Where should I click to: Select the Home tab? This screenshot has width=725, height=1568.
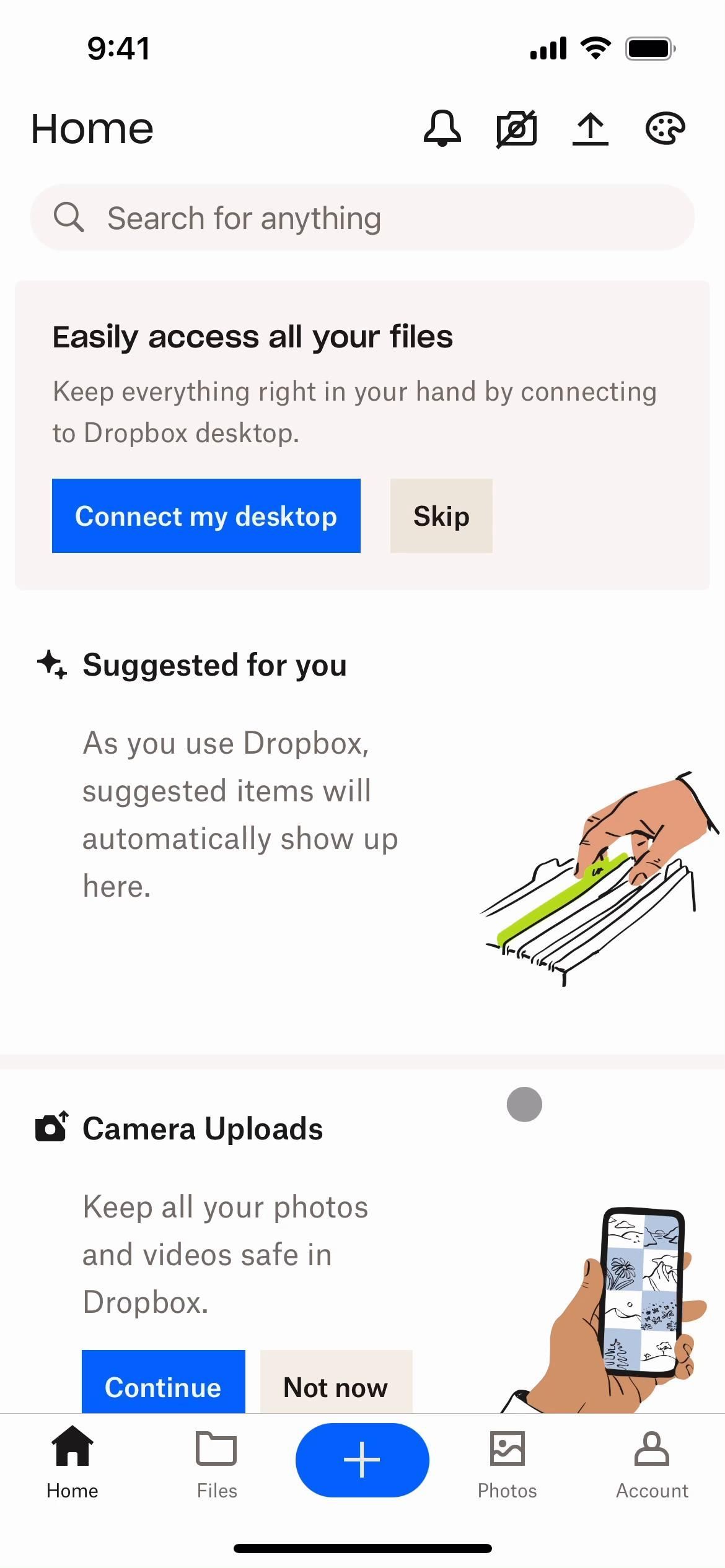coord(72,1464)
